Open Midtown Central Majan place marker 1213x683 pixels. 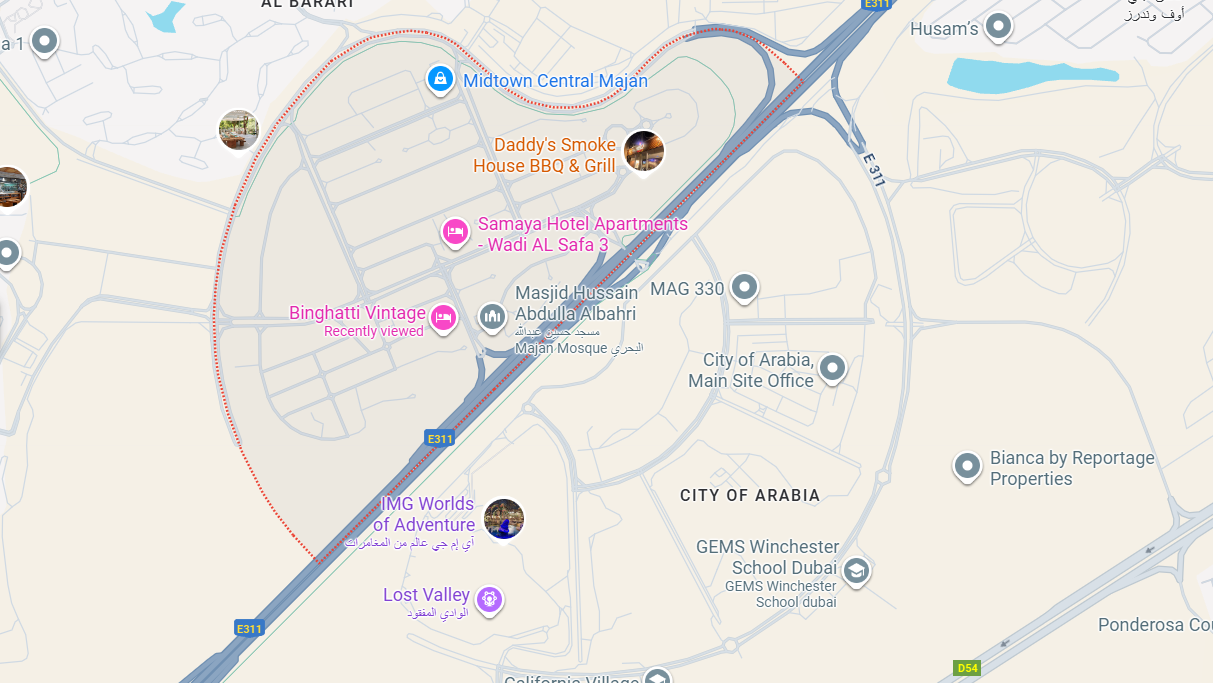[440, 79]
